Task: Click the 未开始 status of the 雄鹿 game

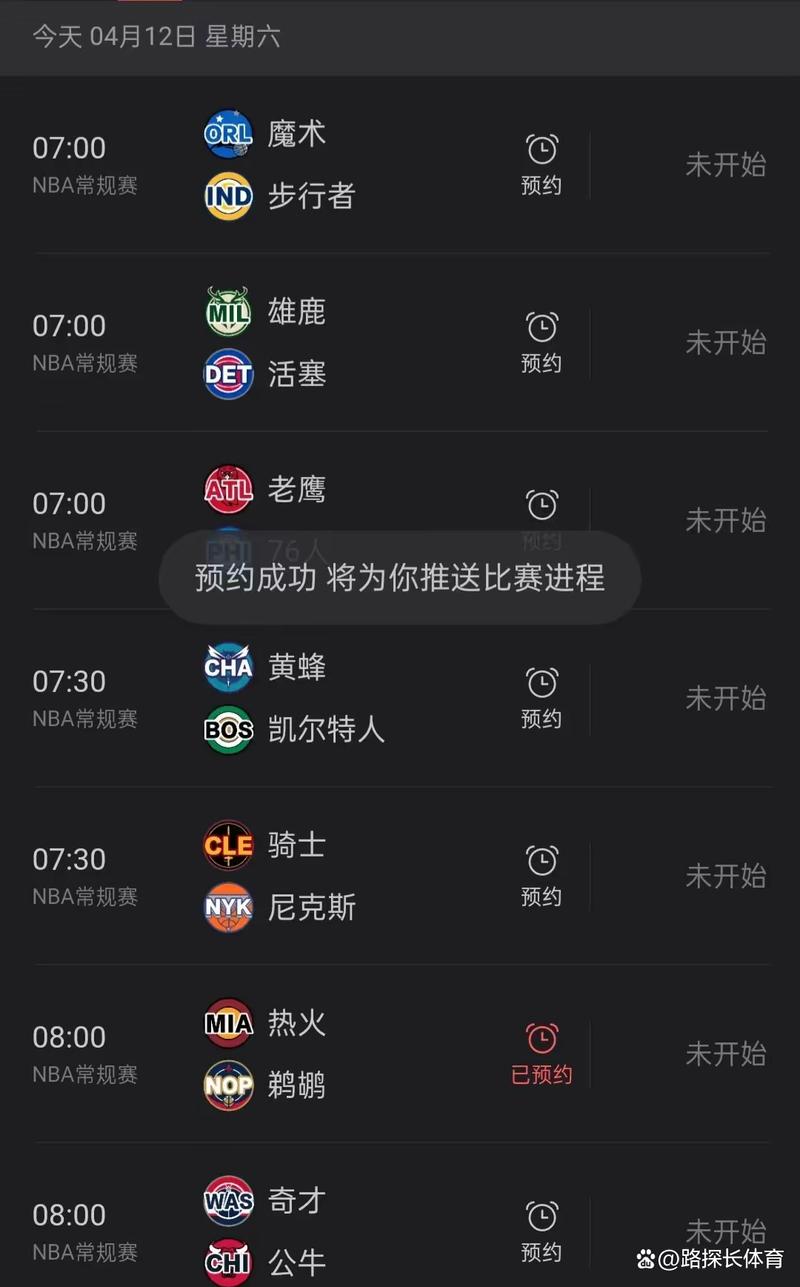Action: (727, 343)
